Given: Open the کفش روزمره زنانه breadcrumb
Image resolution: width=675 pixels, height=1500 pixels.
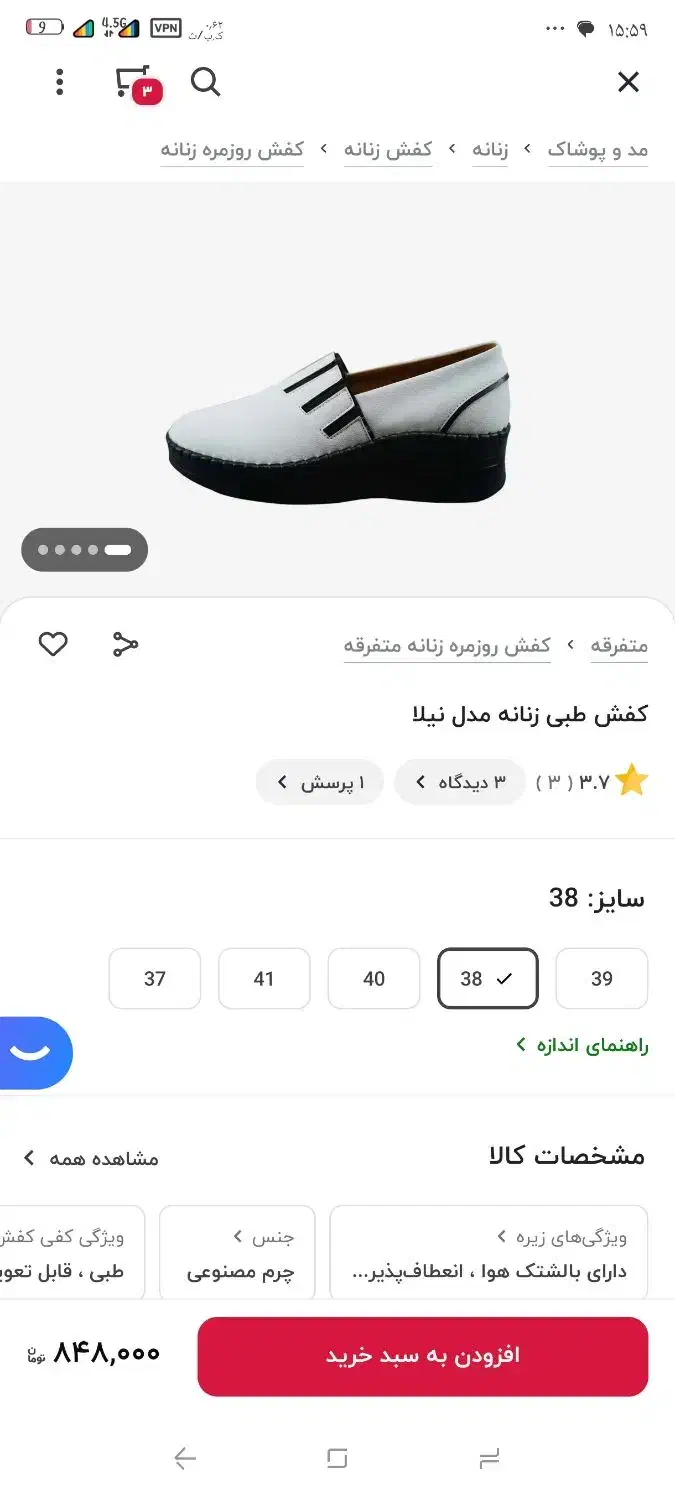Looking at the screenshot, I should [232, 150].
